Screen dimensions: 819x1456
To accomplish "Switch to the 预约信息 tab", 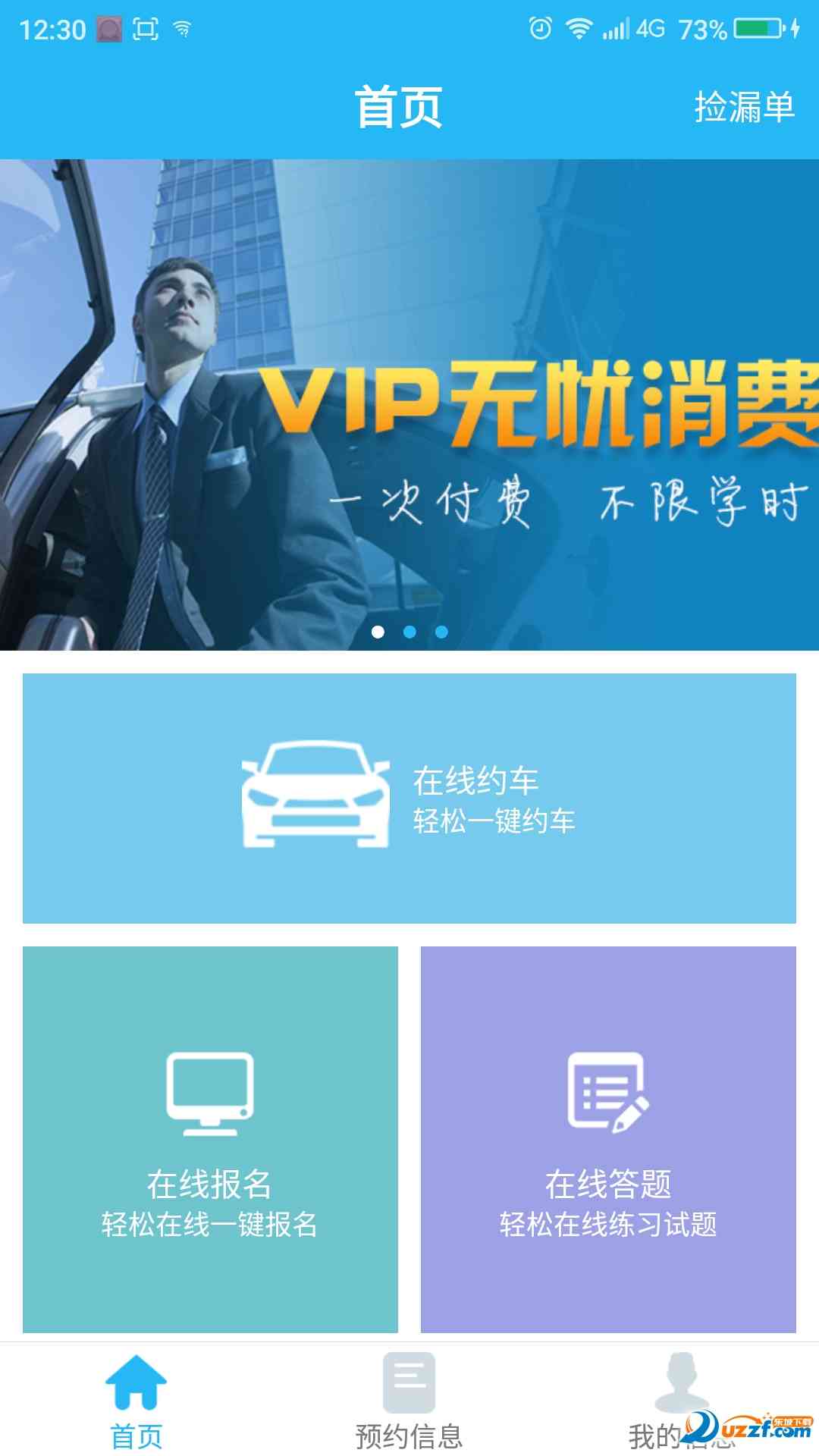I will (409, 1401).
